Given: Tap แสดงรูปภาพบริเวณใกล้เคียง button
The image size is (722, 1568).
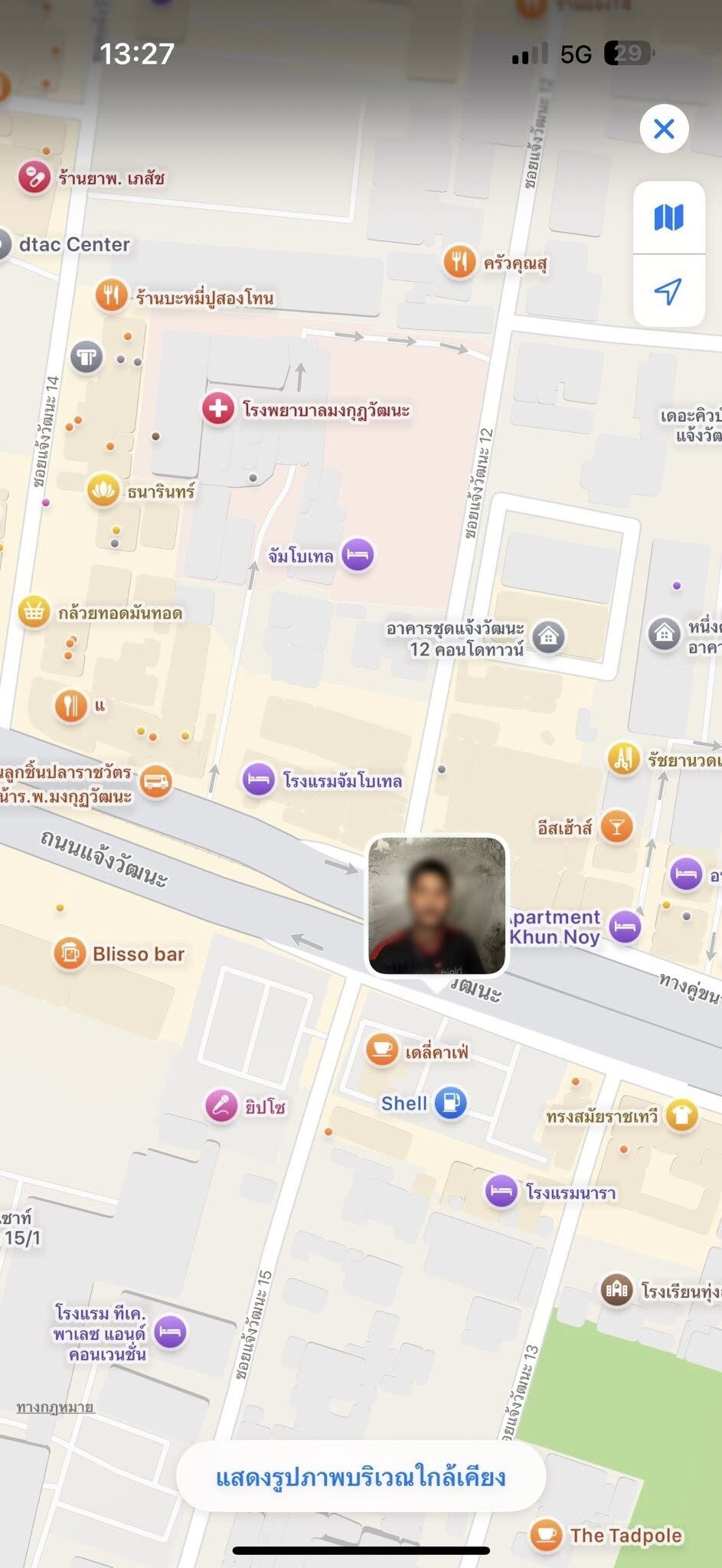Looking at the screenshot, I should click(361, 1477).
